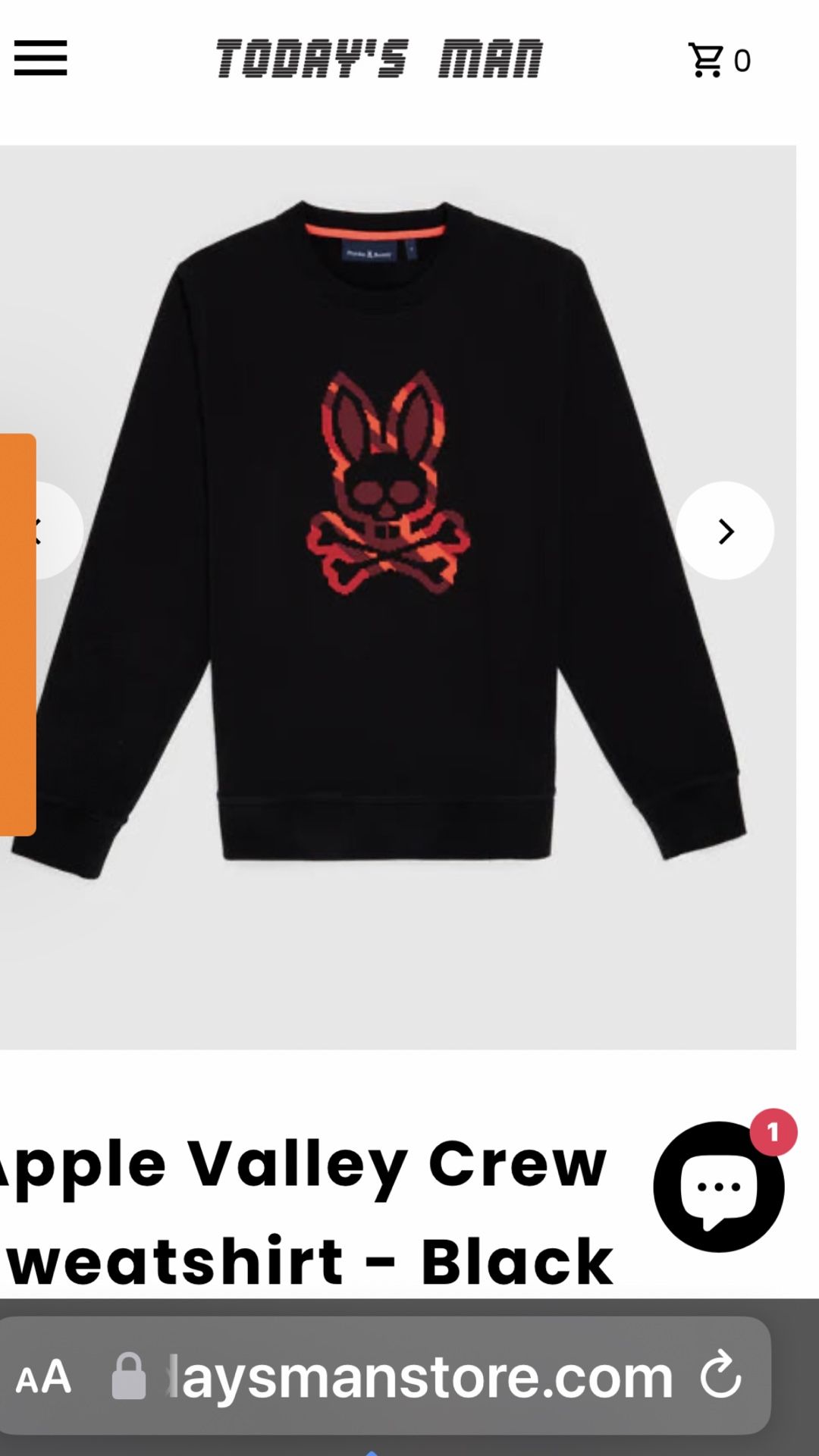Click the cart icon's item counter showing 0
This screenshot has width=819, height=1456.
742,59
